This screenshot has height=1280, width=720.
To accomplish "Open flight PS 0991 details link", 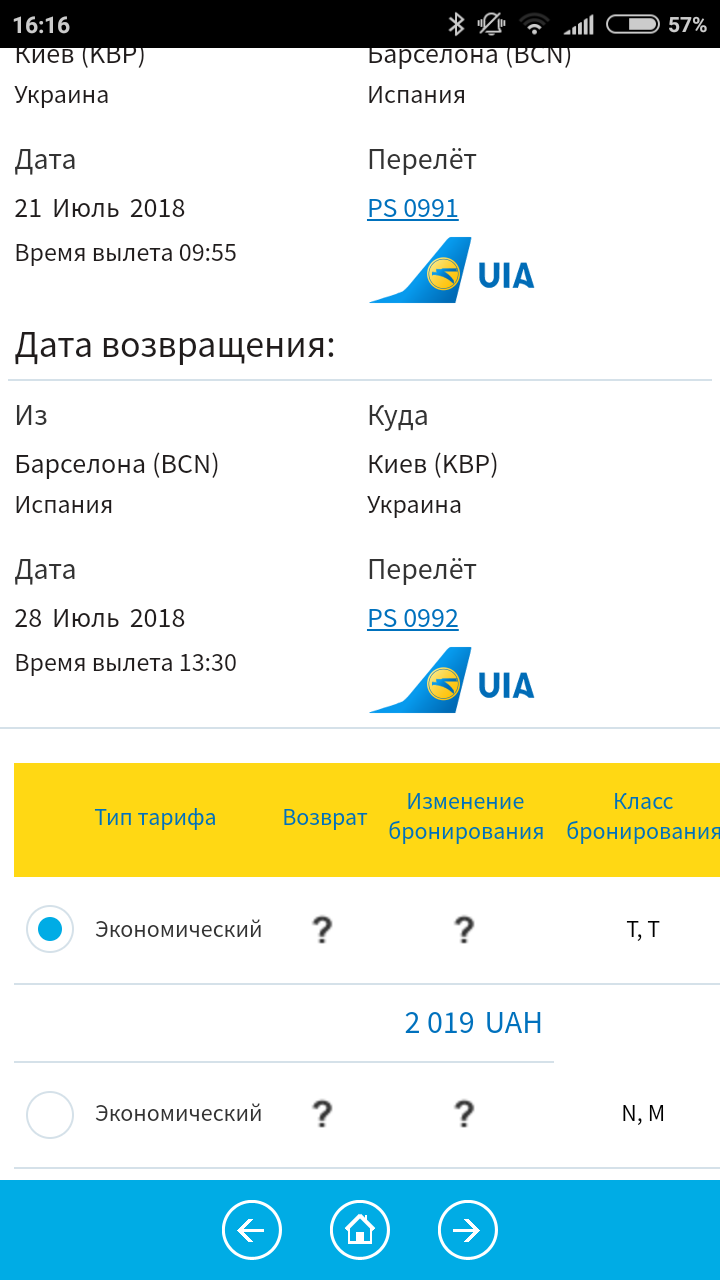I will click(x=413, y=209).
